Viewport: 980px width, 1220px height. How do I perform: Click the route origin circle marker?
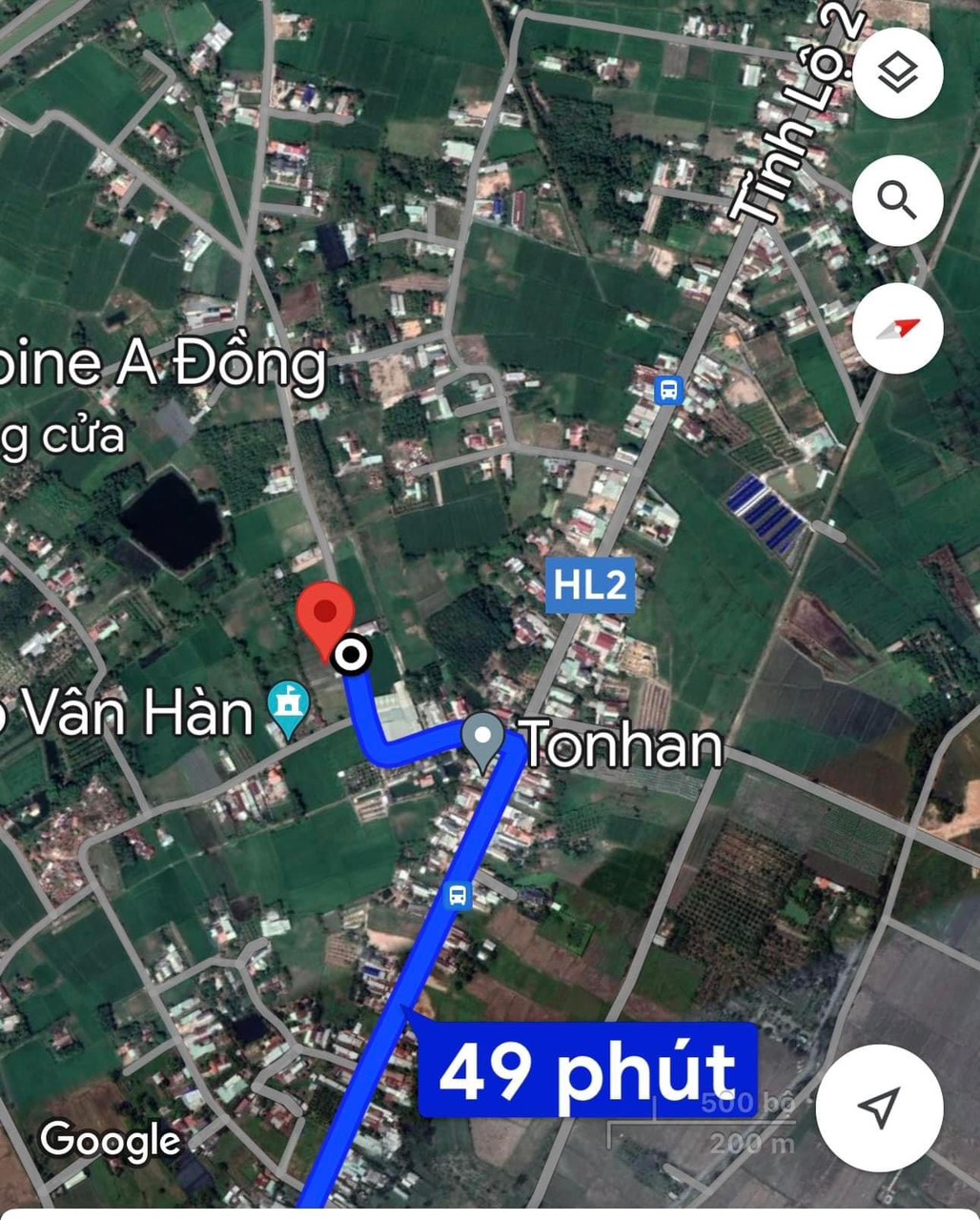[x=349, y=653]
